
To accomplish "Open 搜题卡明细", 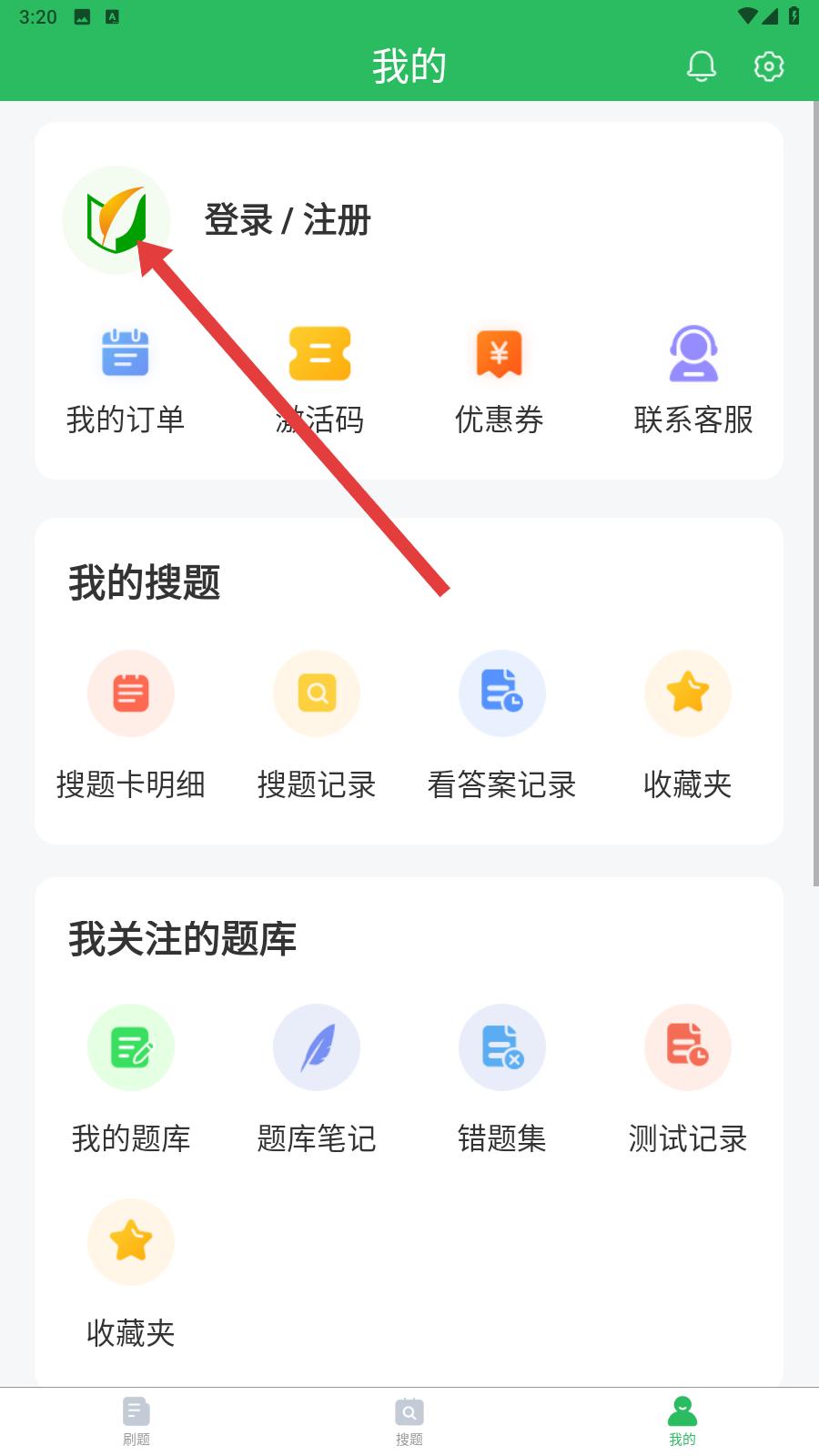I will [x=131, y=725].
